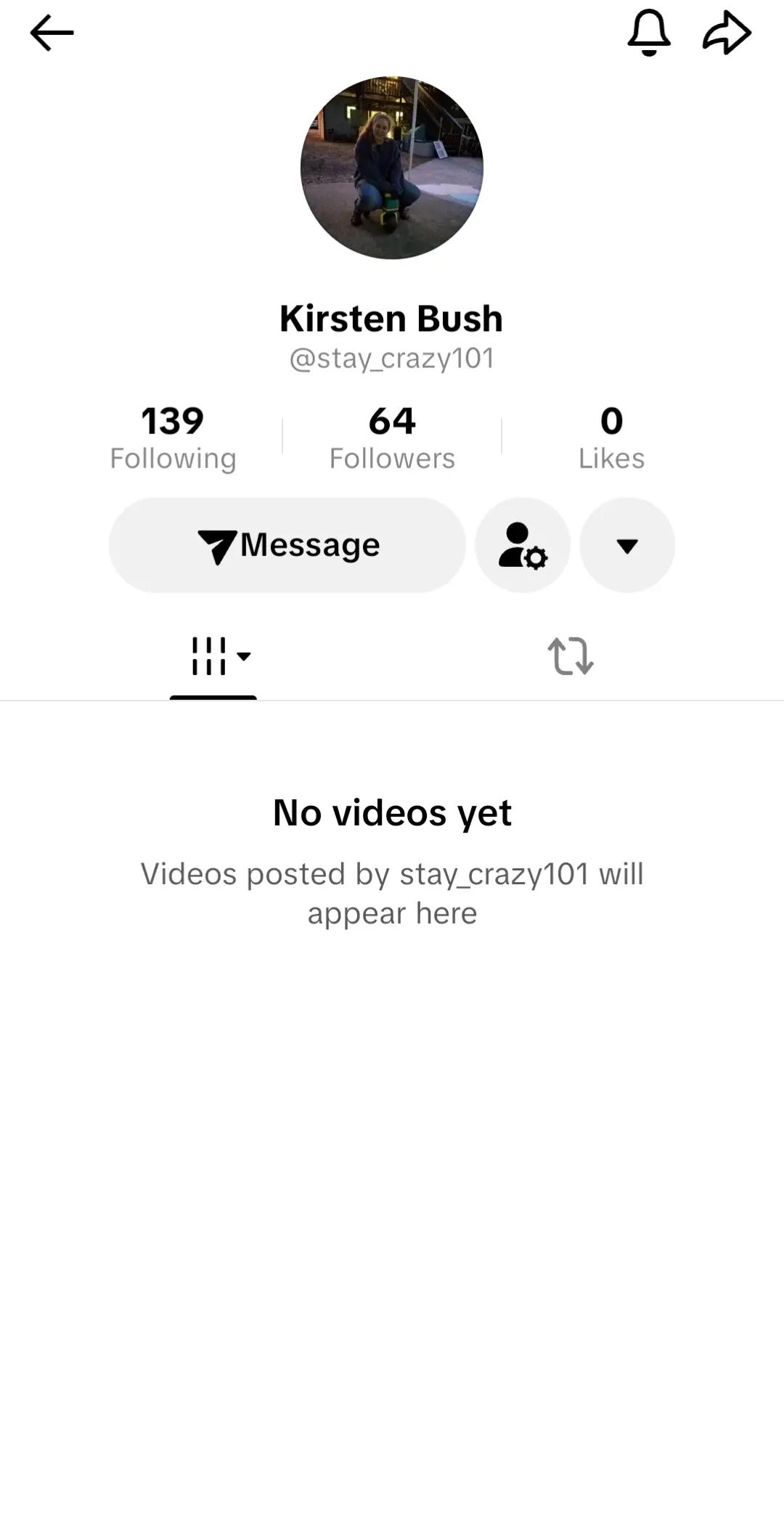The image size is (784, 1539).
Task: Share this profile
Action: tap(727, 33)
